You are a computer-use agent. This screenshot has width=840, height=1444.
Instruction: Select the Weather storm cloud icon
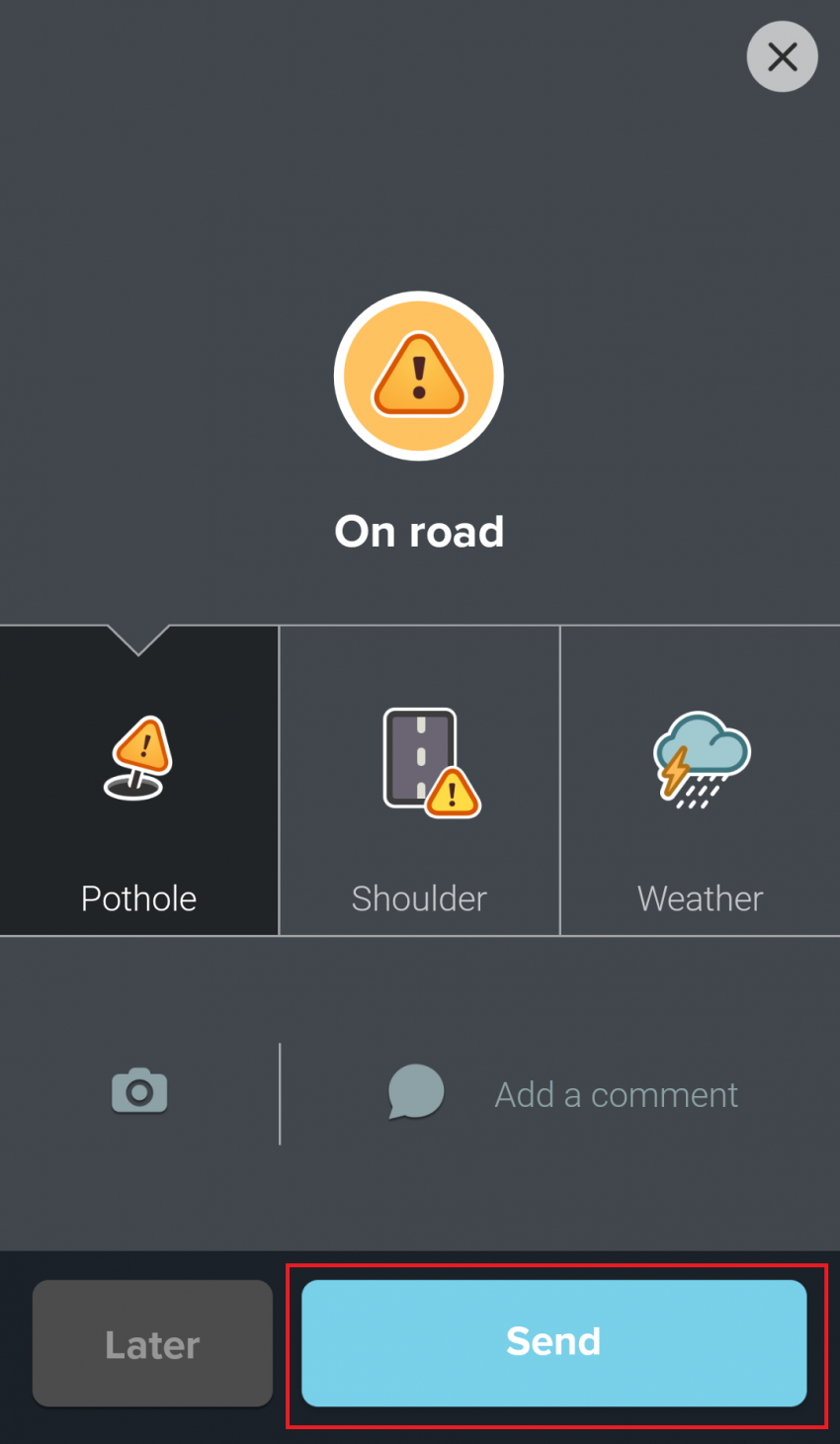coord(699,756)
